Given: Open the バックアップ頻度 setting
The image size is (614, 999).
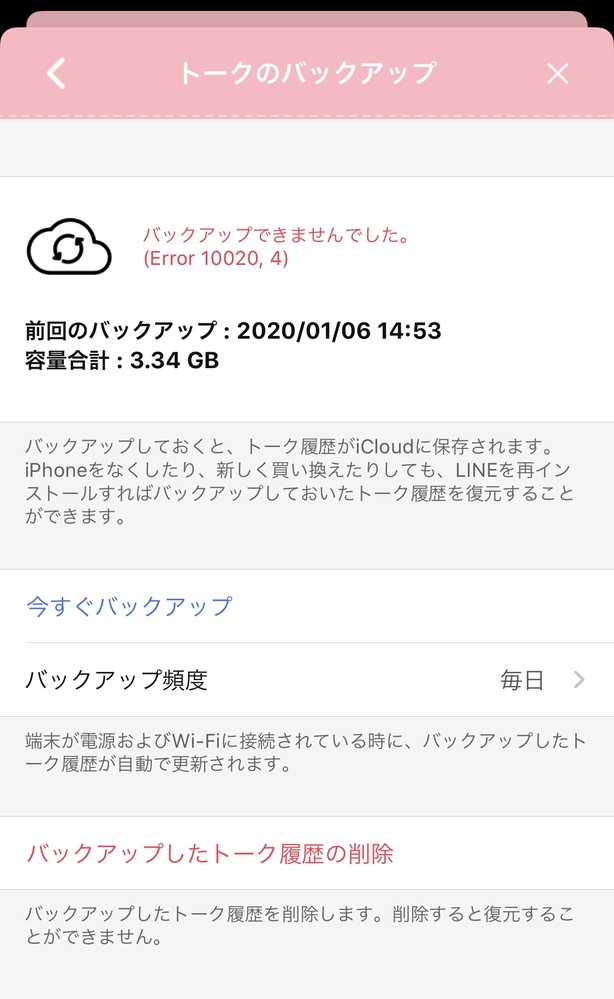Looking at the screenshot, I should [x=306, y=681].
